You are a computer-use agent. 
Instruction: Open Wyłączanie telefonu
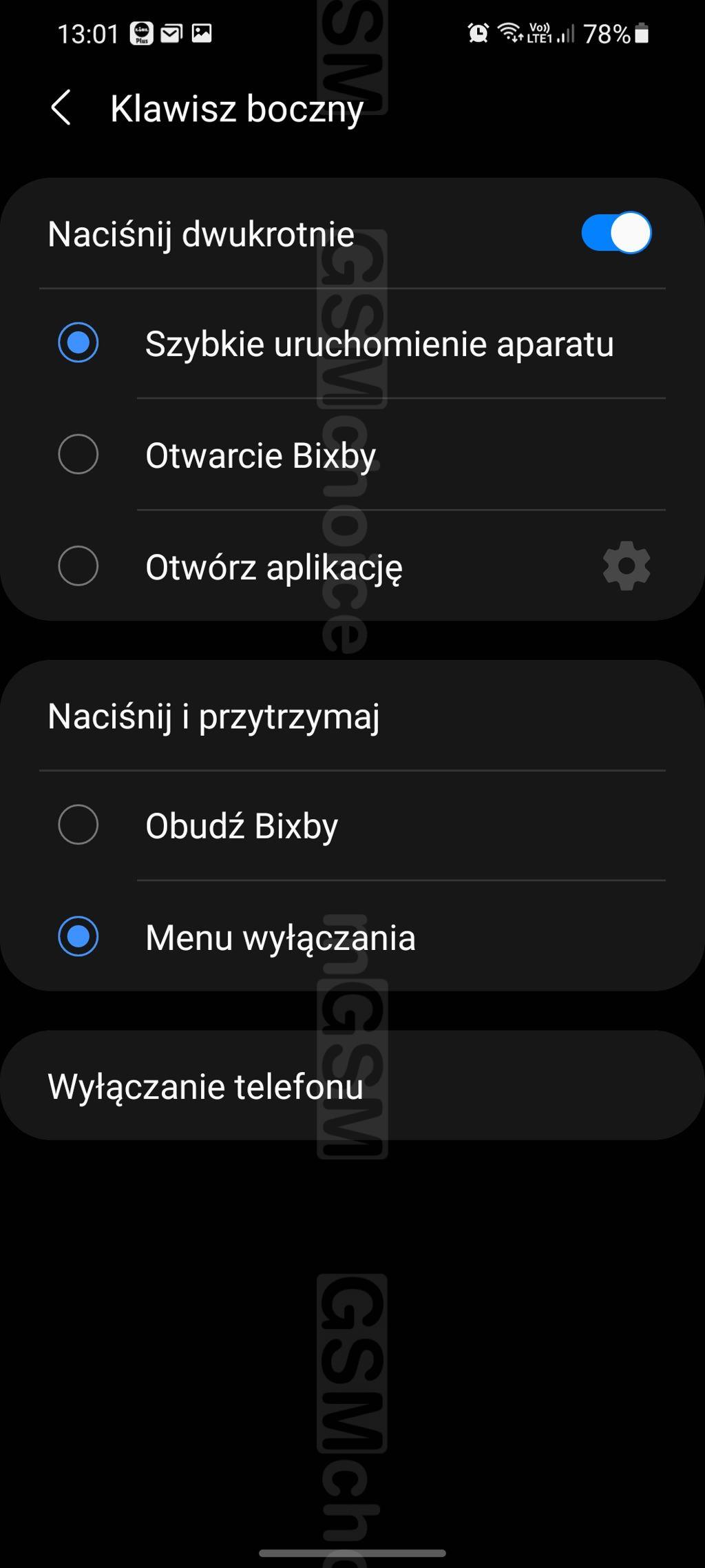pos(352,1086)
